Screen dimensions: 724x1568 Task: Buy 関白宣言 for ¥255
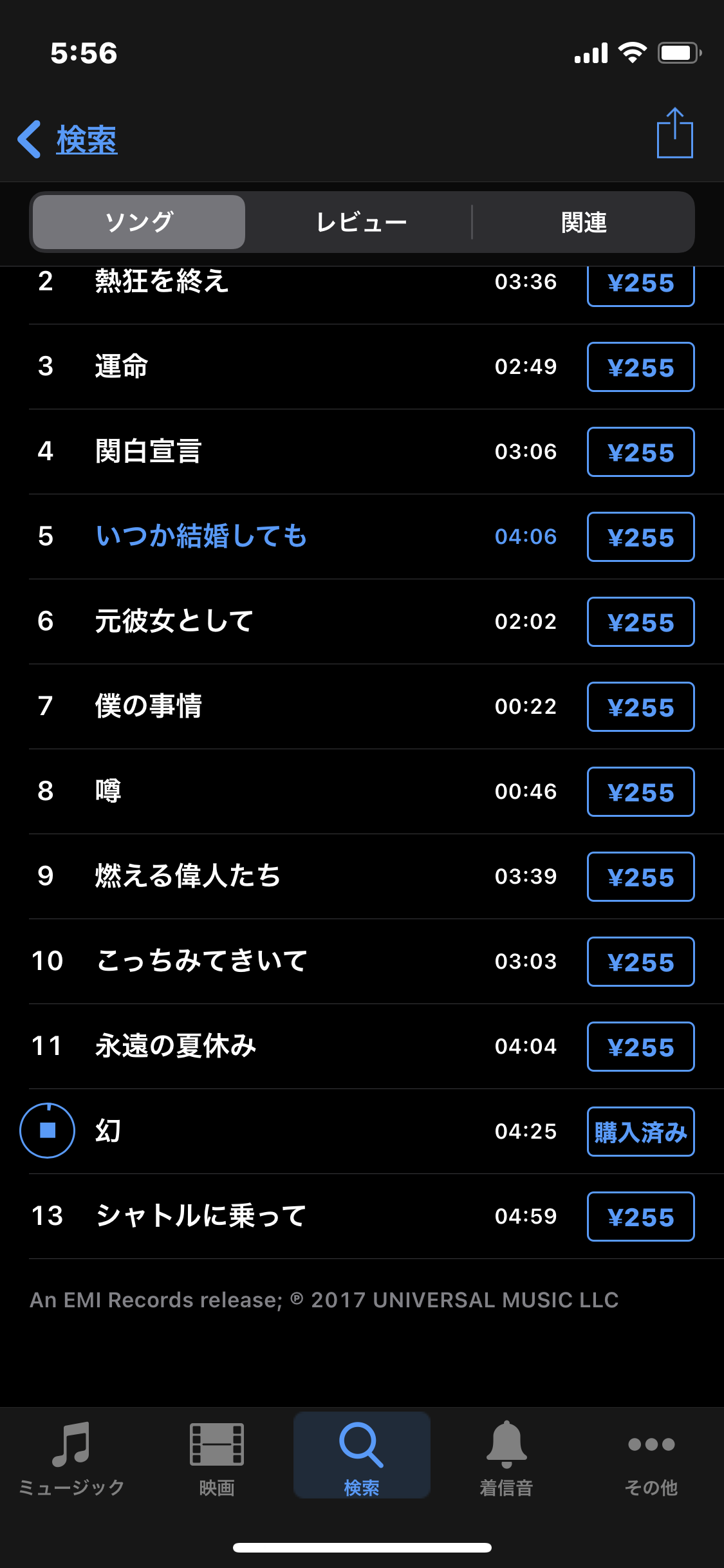640,453
